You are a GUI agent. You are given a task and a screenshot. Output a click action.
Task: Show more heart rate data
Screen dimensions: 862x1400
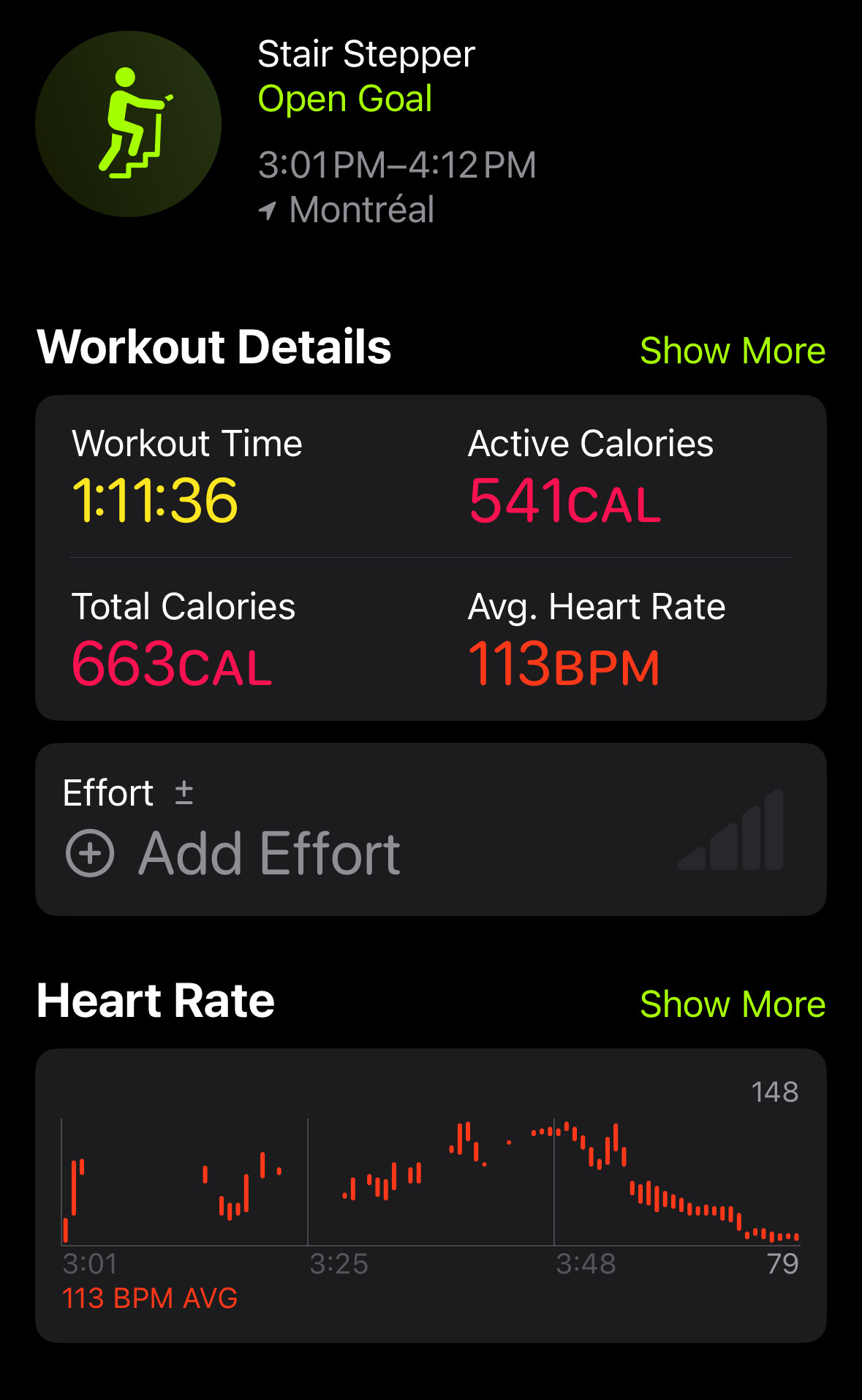732,1004
